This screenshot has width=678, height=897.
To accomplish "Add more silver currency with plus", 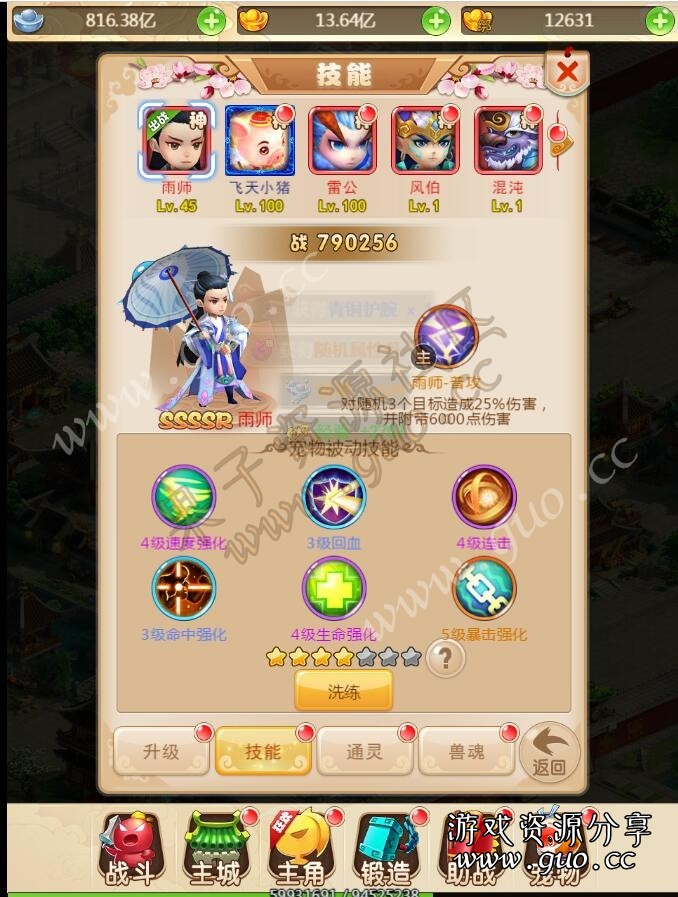I will (210, 21).
